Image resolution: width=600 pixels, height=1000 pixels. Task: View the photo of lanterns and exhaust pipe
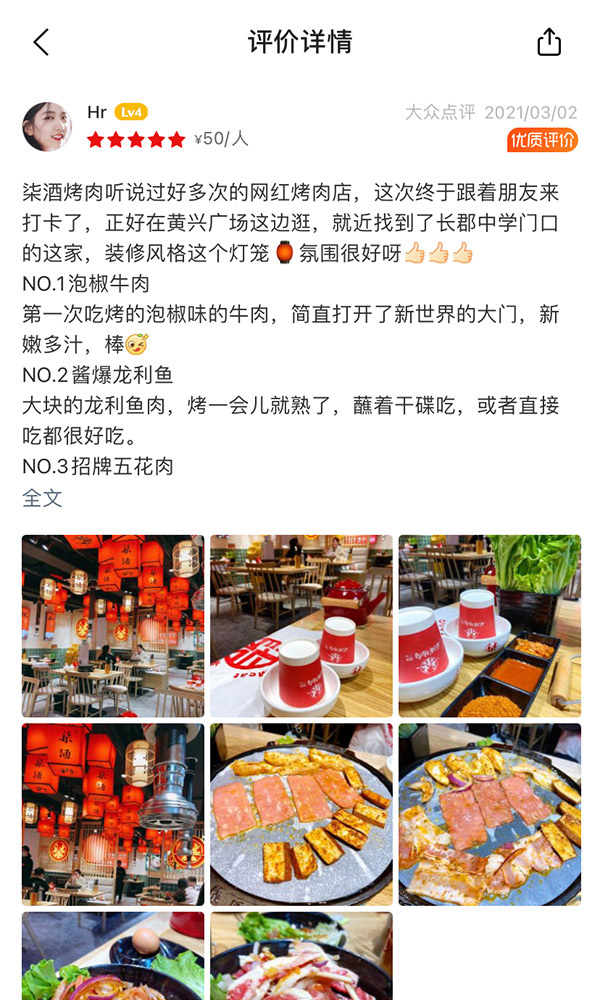[113, 814]
